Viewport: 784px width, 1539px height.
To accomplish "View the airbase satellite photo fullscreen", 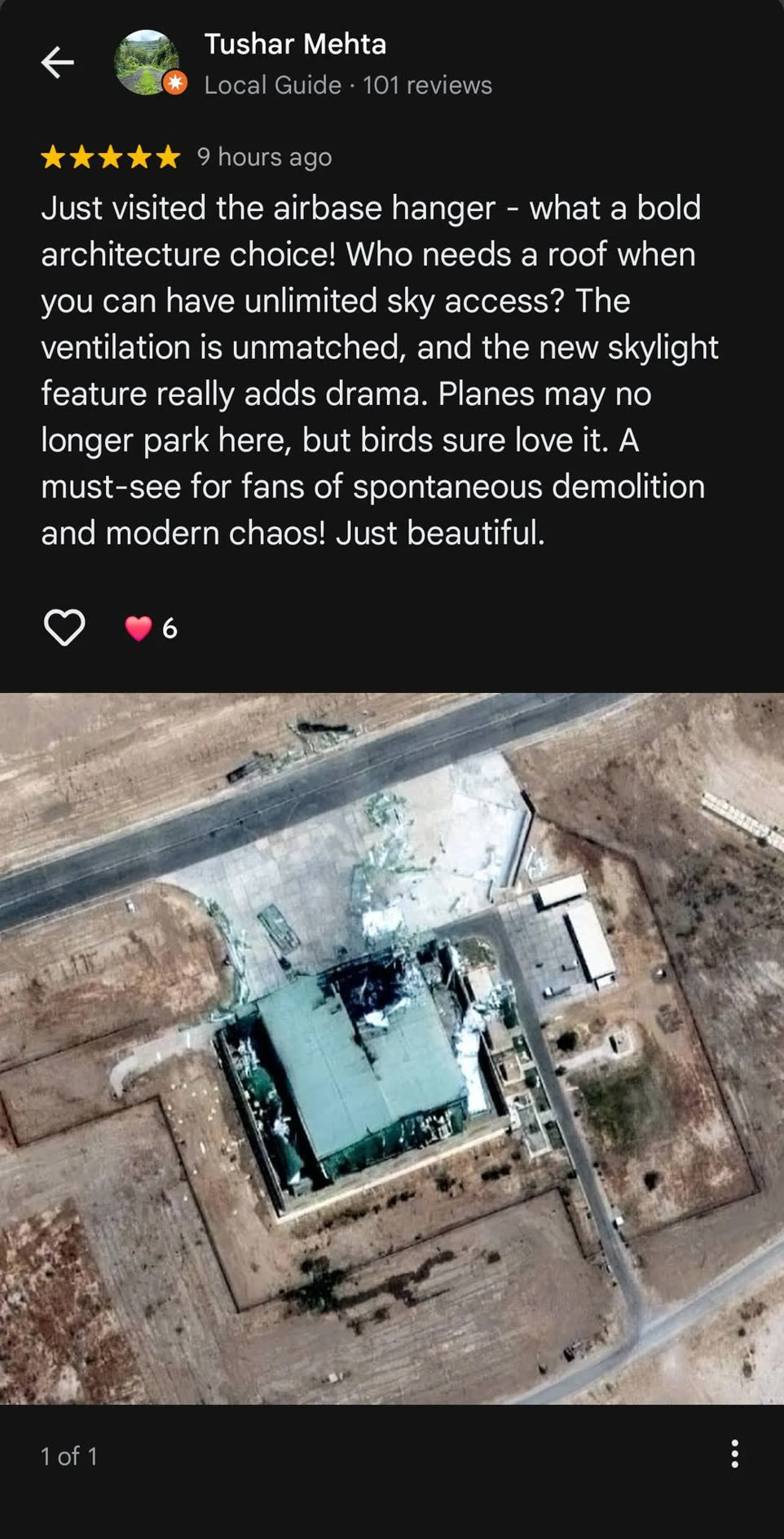I will [392, 1047].
